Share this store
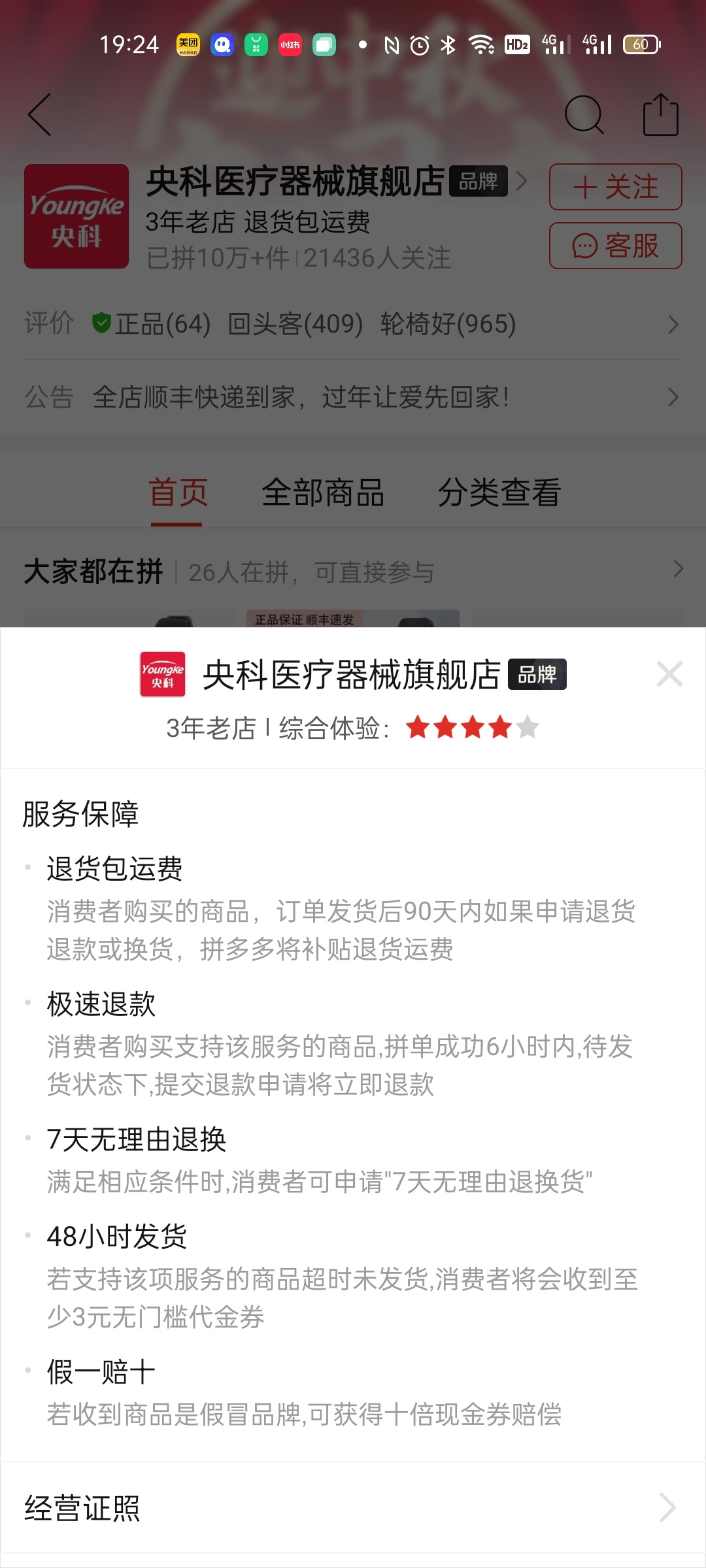706x1568 pixels. click(660, 115)
